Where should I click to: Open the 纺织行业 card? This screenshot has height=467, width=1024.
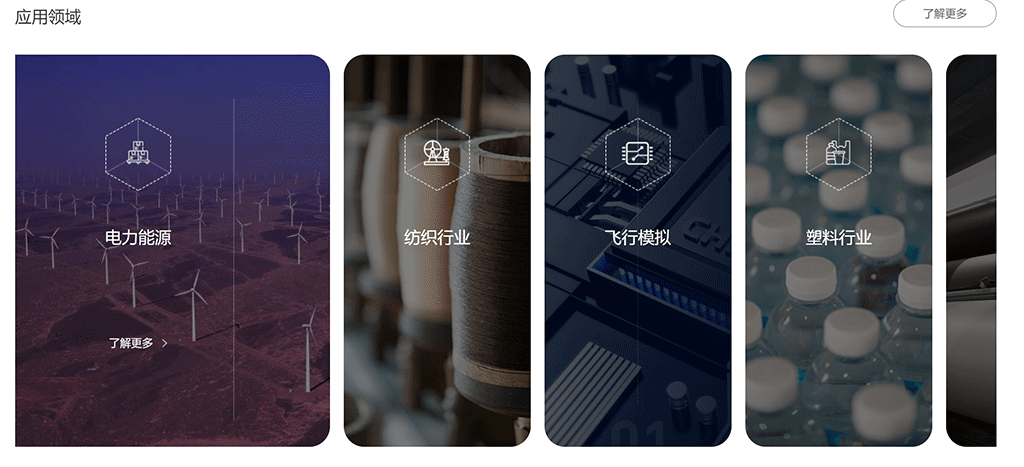pyautogui.click(x=437, y=250)
